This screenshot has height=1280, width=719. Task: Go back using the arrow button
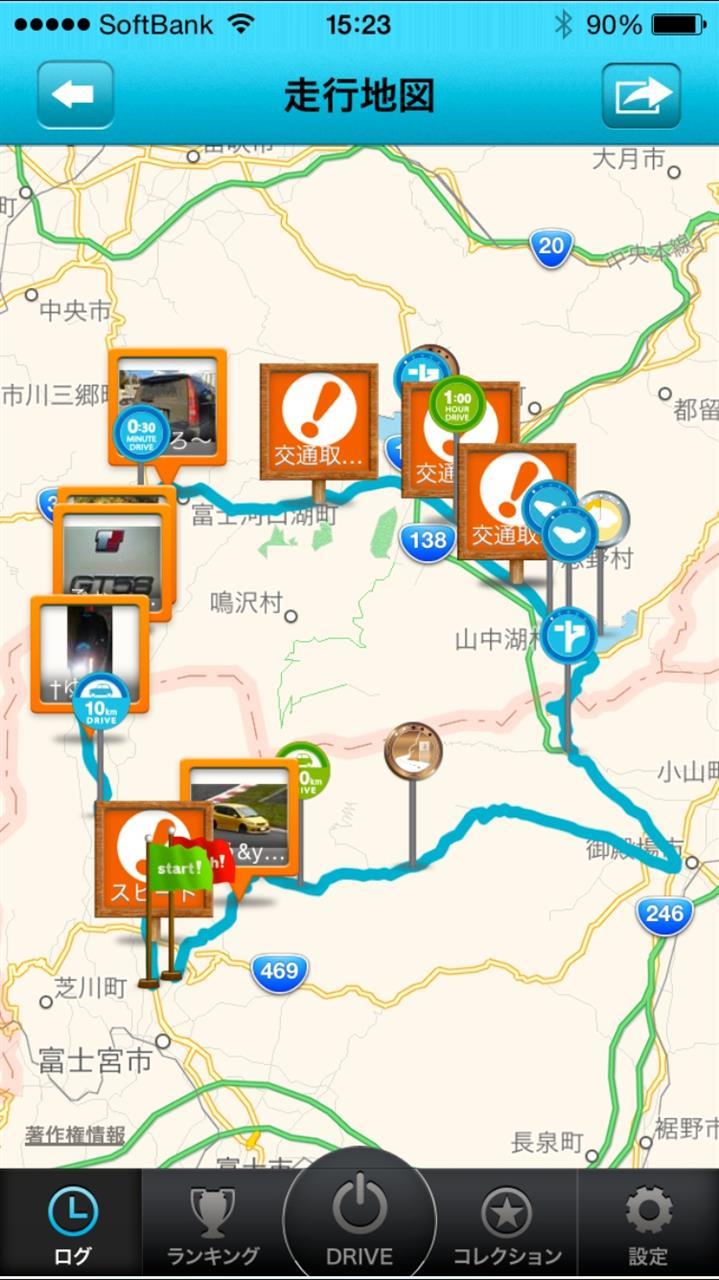[75, 96]
